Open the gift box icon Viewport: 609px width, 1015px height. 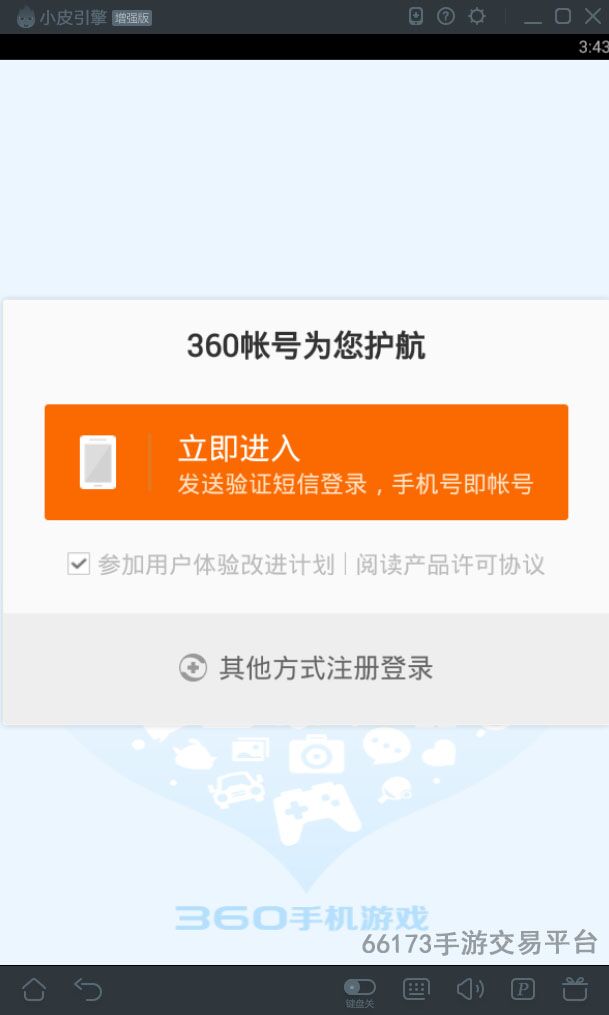575,989
